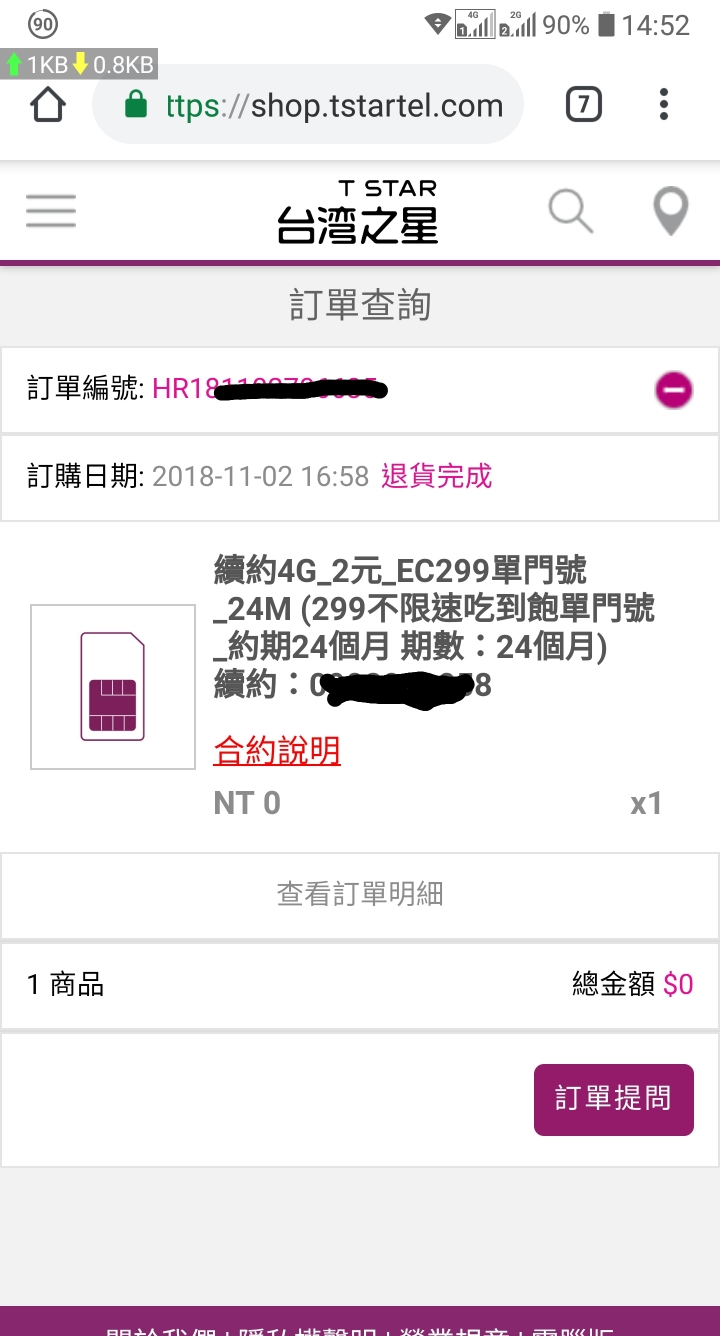Image resolution: width=720 pixels, height=1336 pixels.
Task: Tap the URL address bar
Action: (x=330, y=105)
